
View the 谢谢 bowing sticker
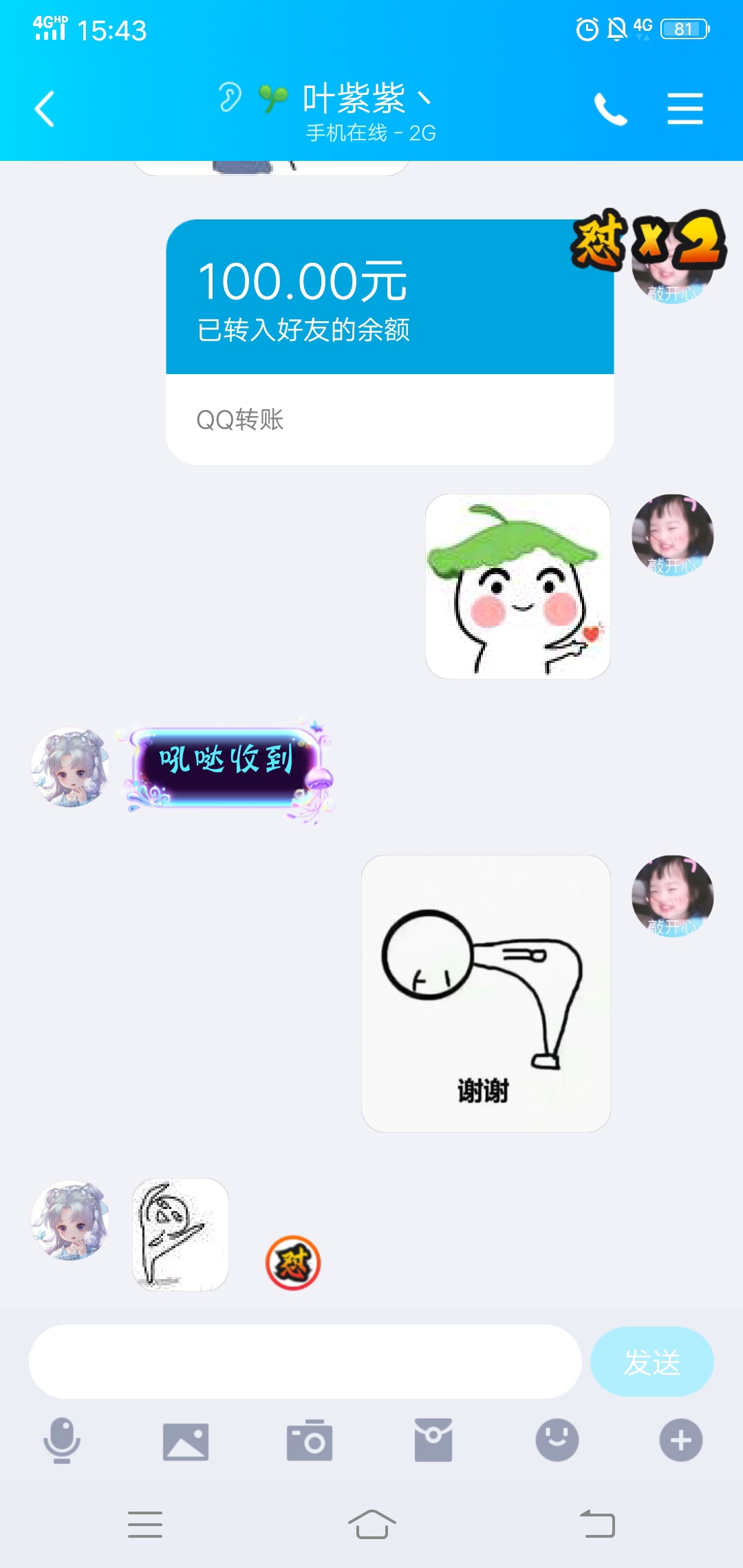[486, 994]
